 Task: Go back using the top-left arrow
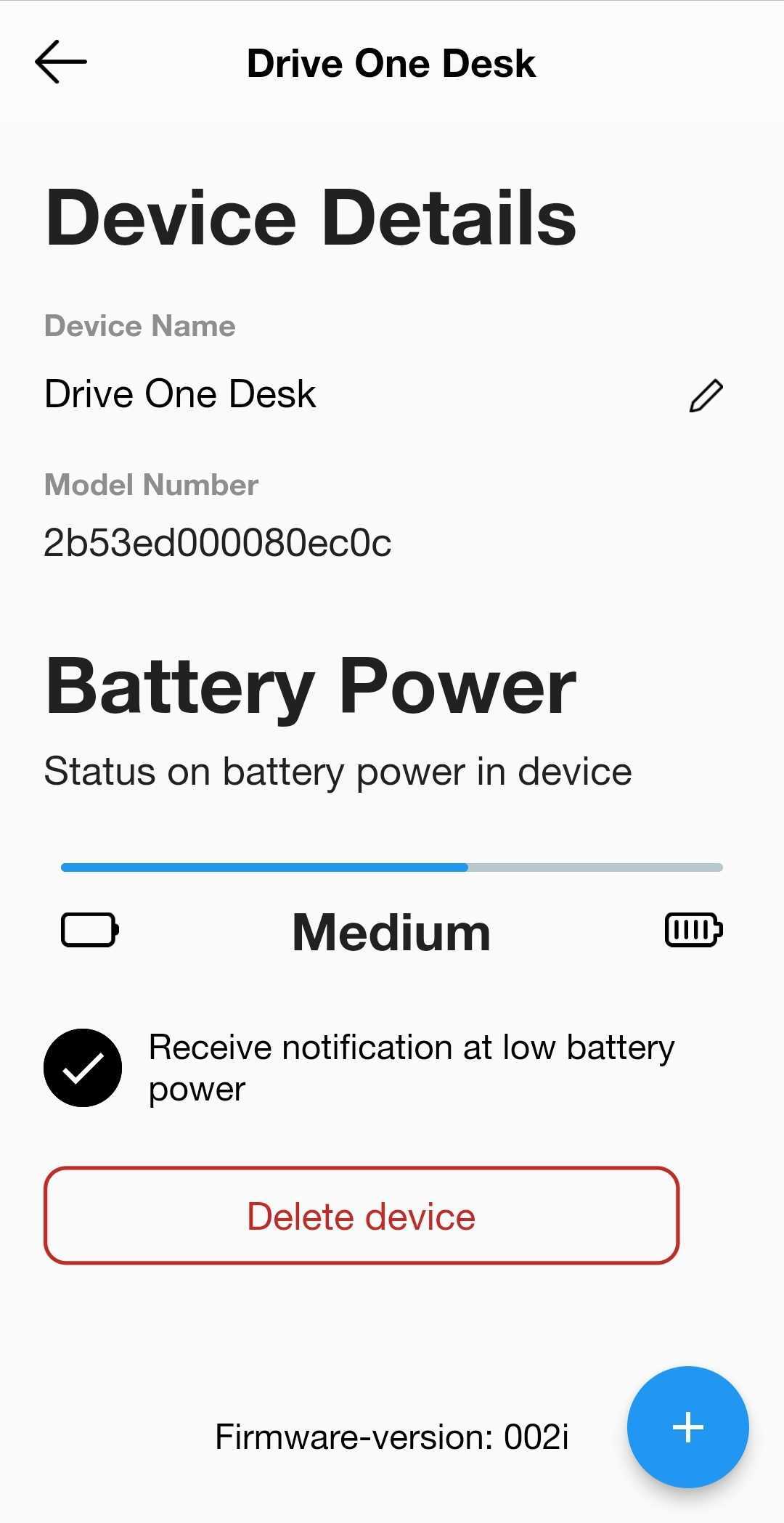[x=61, y=62]
